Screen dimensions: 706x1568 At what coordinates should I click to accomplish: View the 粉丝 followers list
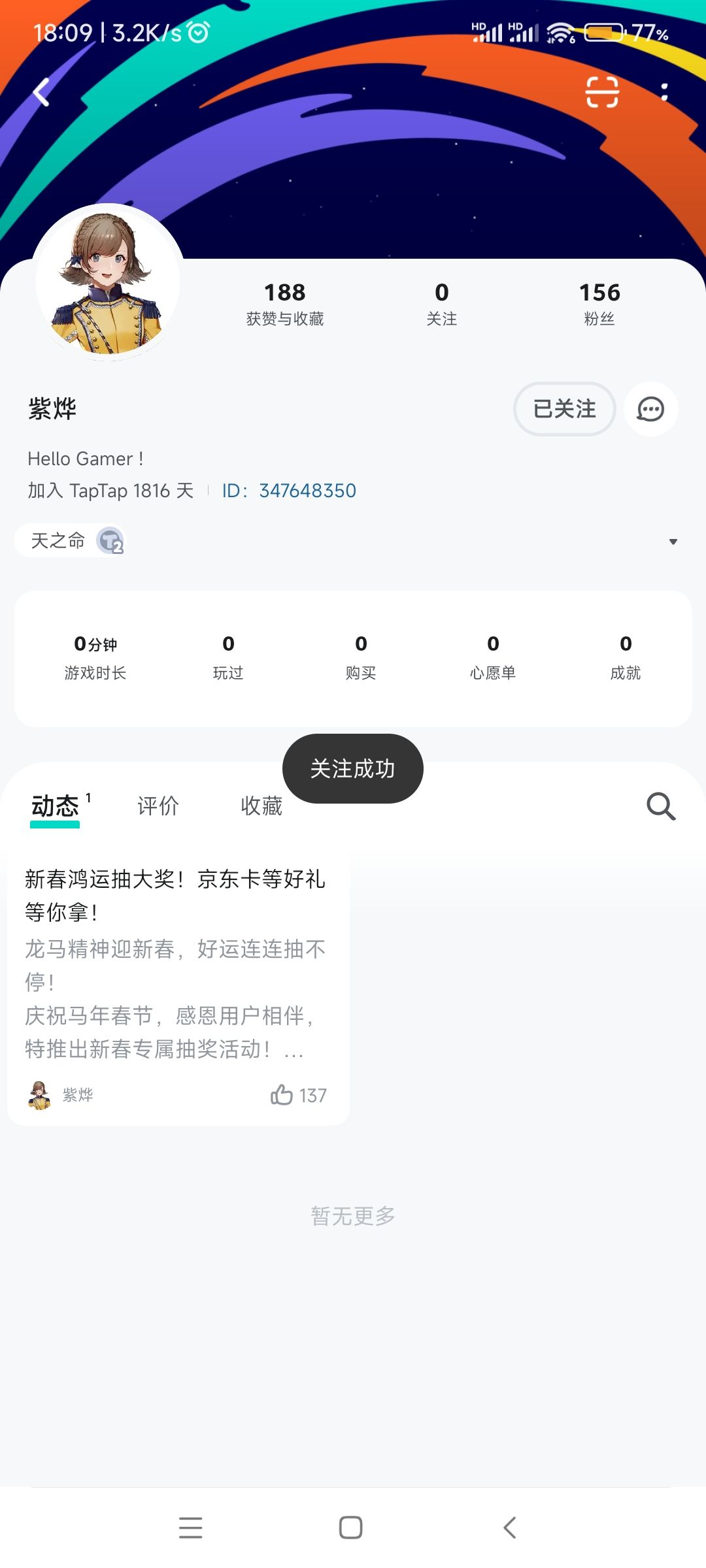pyautogui.click(x=599, y=303)
